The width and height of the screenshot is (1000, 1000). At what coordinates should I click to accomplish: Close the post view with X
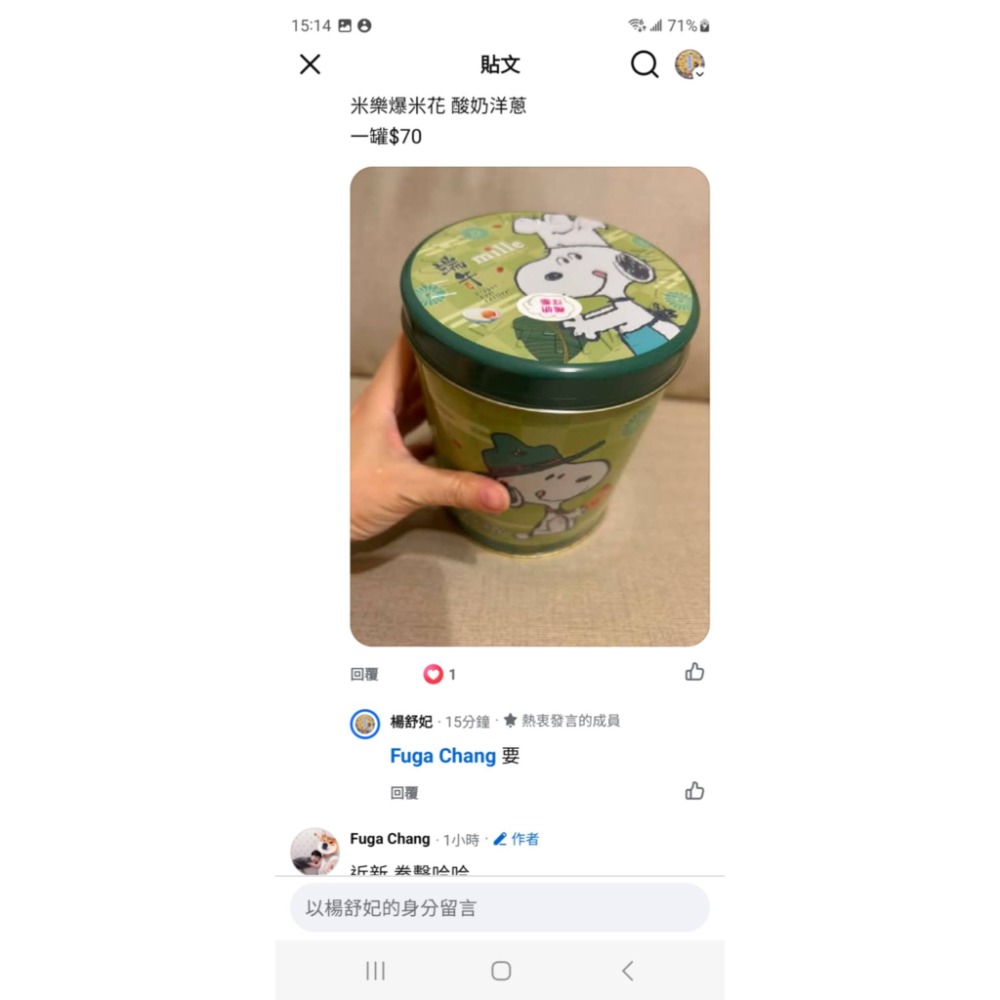pos(310,64)
